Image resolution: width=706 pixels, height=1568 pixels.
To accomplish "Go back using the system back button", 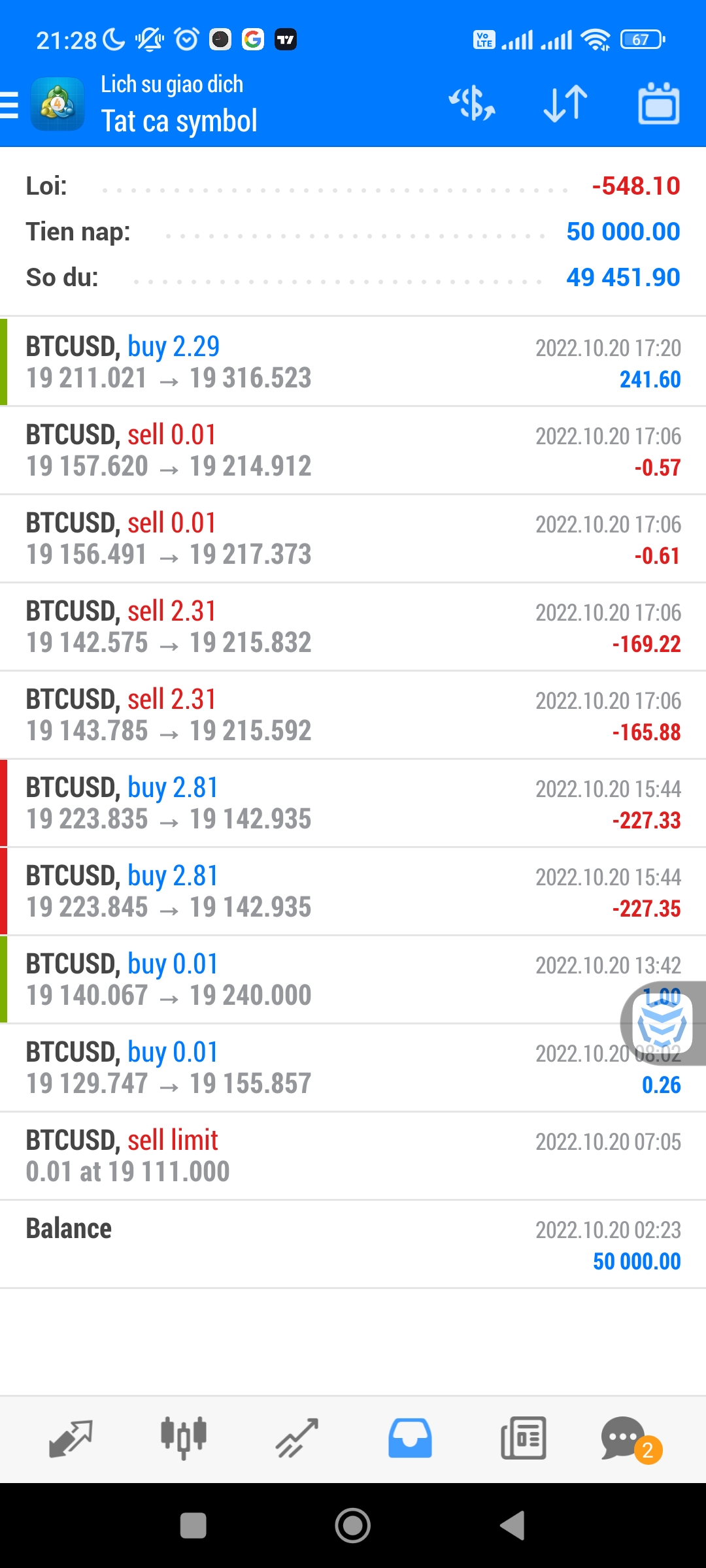I will [513, 1526].
